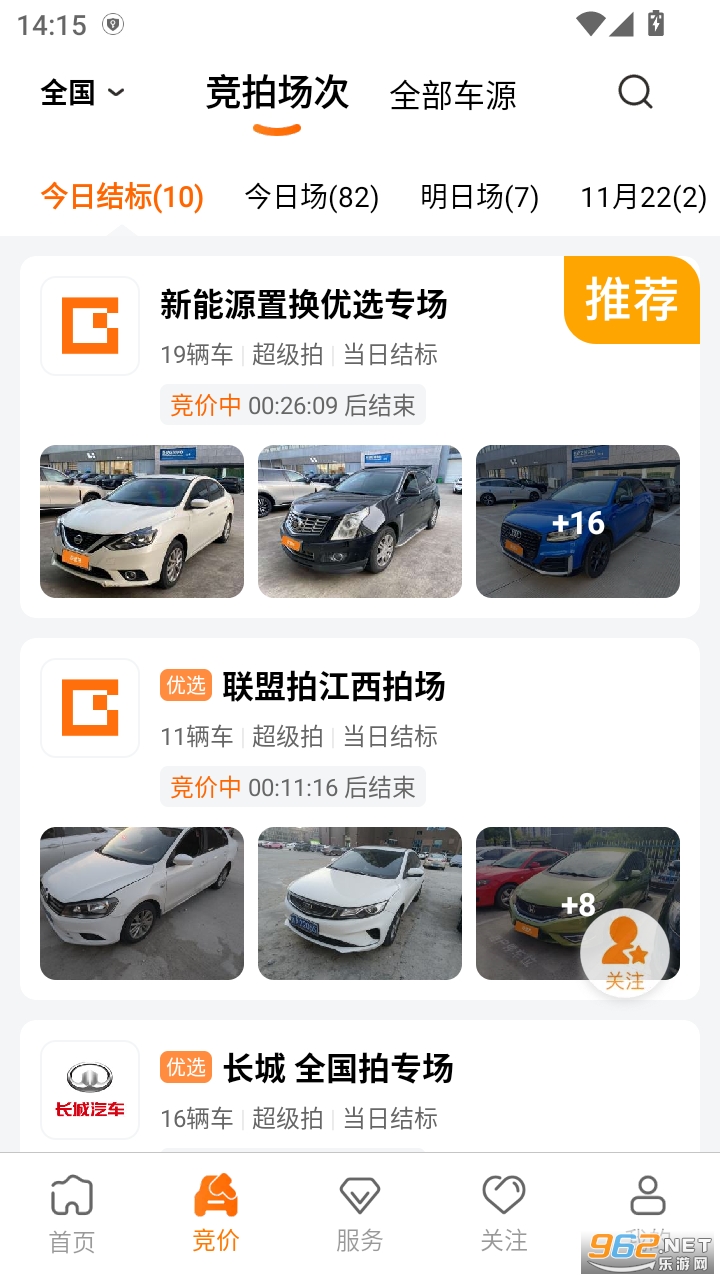Image resolution: width=720 pixels, height=1280 pixels.
Task: Open search on auction listing page
Action: coord(635,92)
